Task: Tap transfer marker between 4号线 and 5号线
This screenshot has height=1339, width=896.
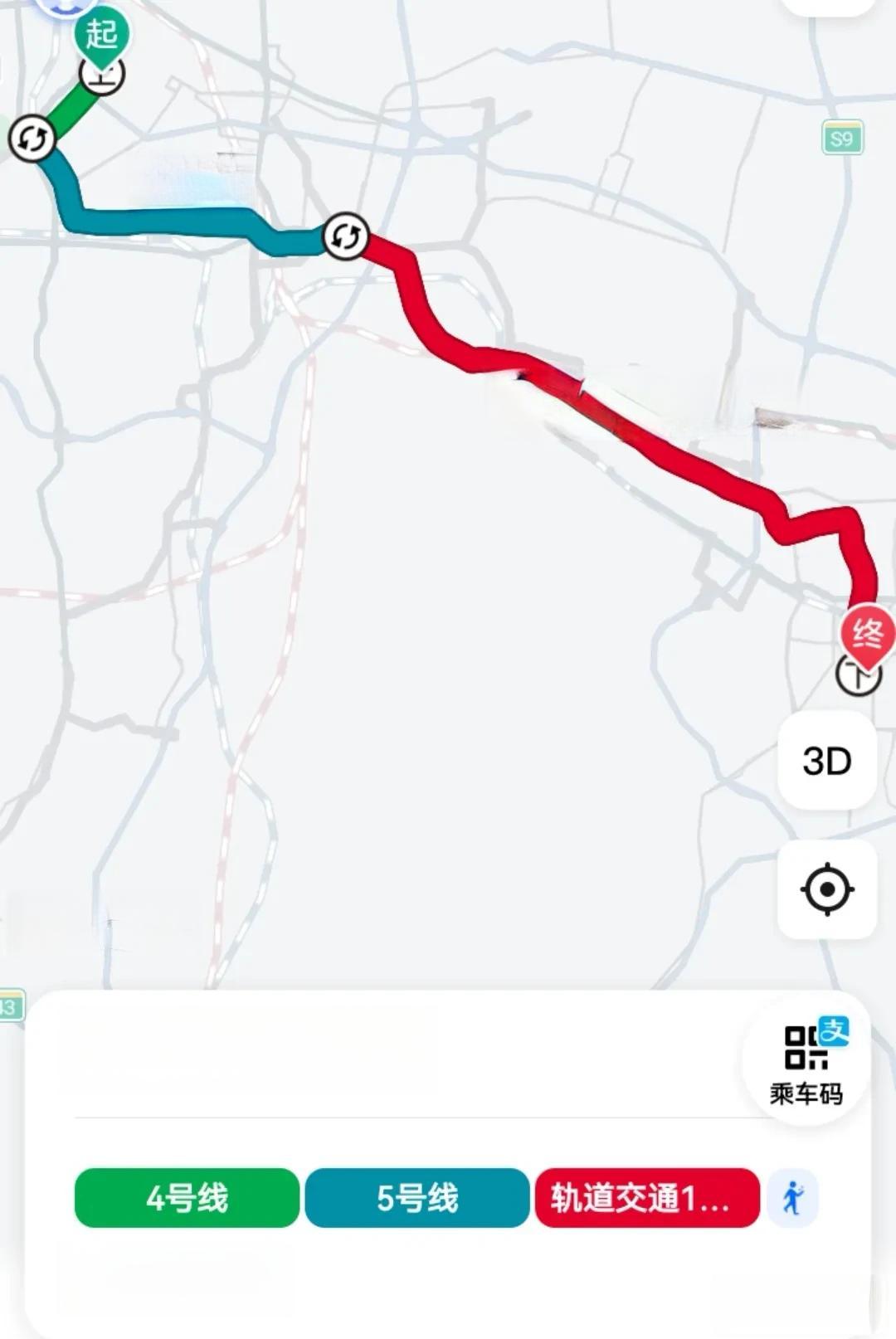Action: [x=32, y=139]
